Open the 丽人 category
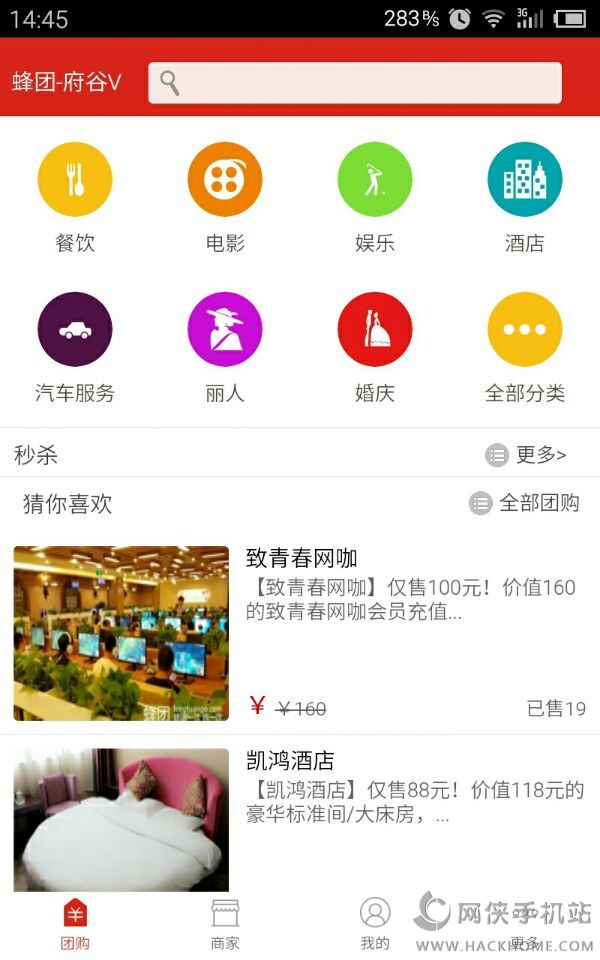The image size is (600, 960). (225, 346)
